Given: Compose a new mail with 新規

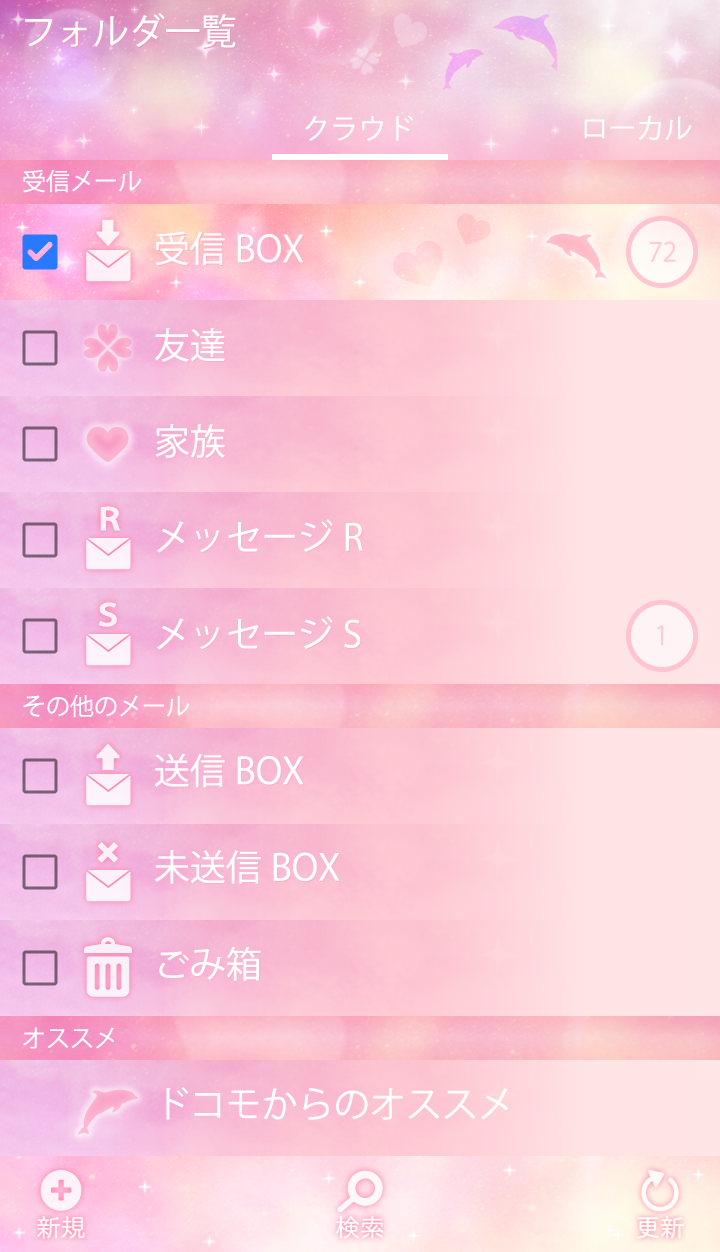Looking at the screenshot, I should (61, 1204).
